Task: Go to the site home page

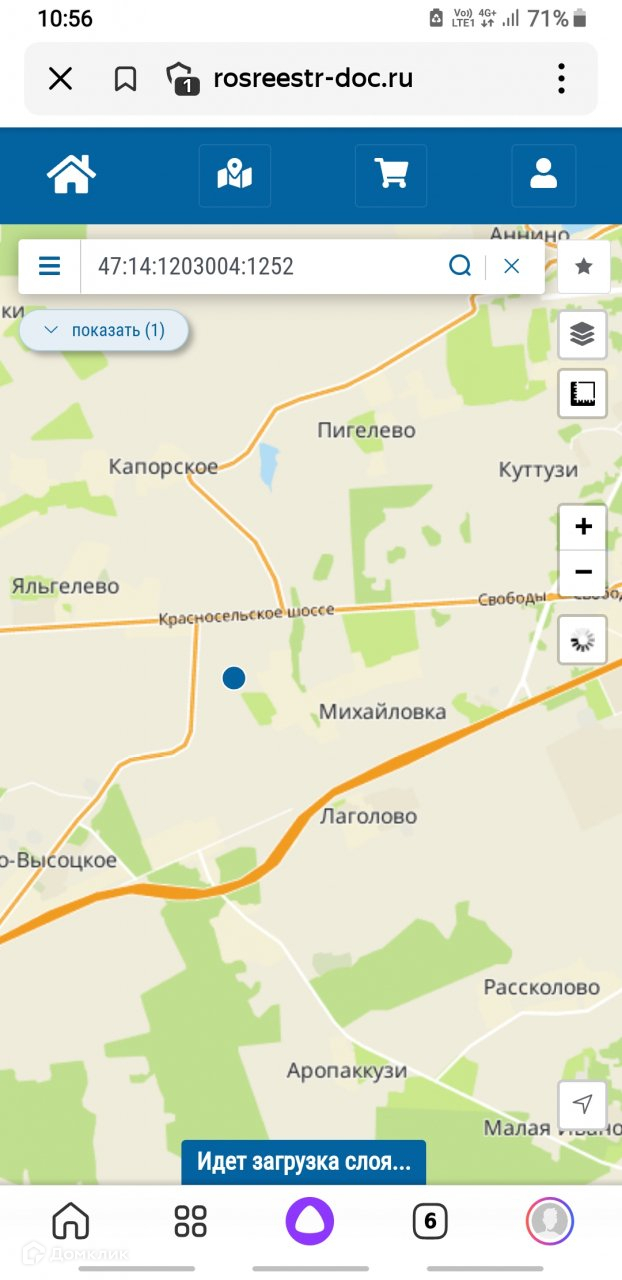Action: click(x=72, y=175)
